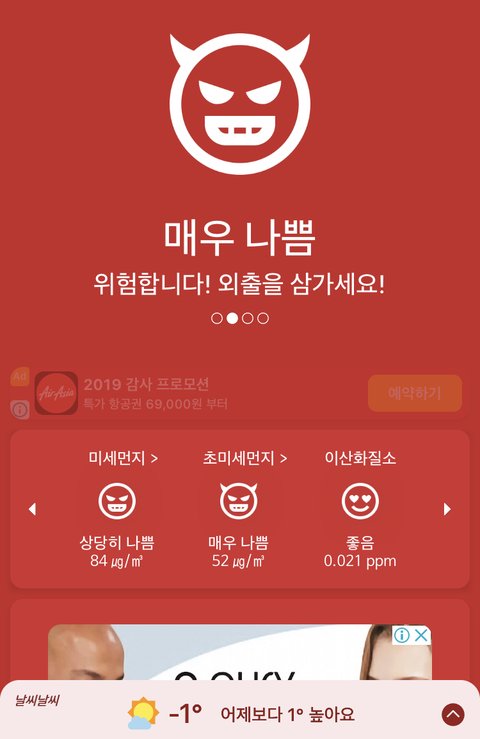Close the bottom banner ad
Screen dimensions: 480x739
422,635
